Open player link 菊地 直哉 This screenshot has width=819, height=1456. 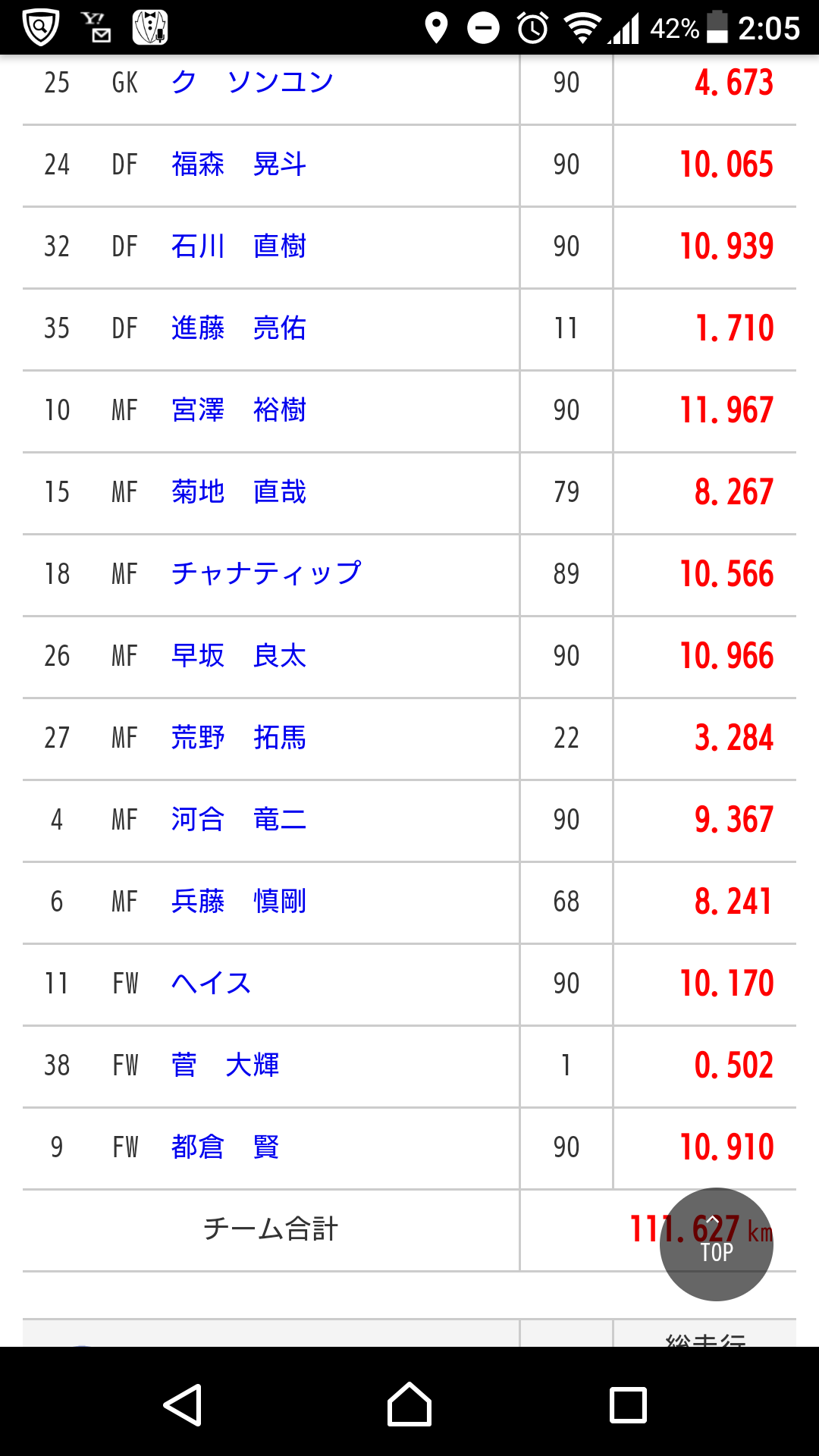[x=238, y=491]
